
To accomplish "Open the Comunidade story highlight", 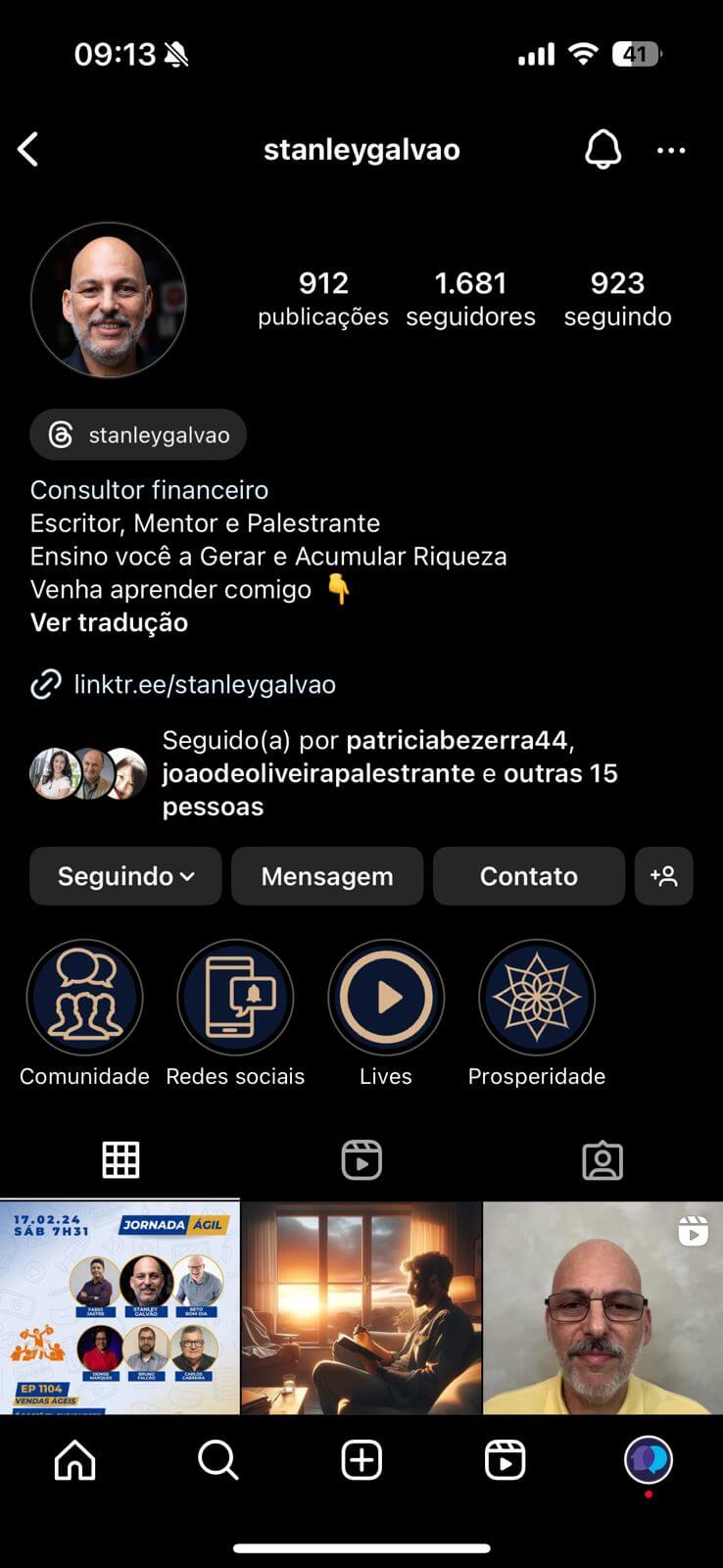I will click(84, 998).
